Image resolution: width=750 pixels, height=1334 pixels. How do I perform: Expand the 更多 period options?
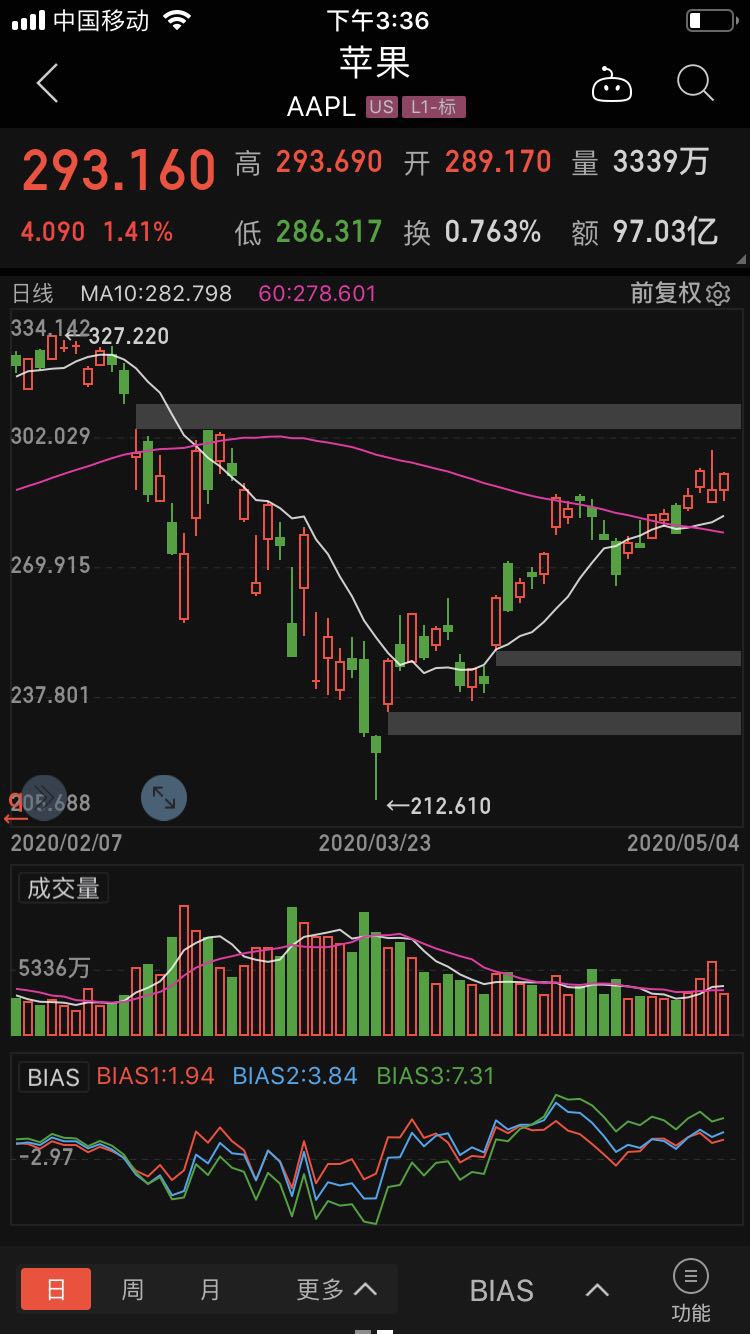click(x=337, y=1289)
